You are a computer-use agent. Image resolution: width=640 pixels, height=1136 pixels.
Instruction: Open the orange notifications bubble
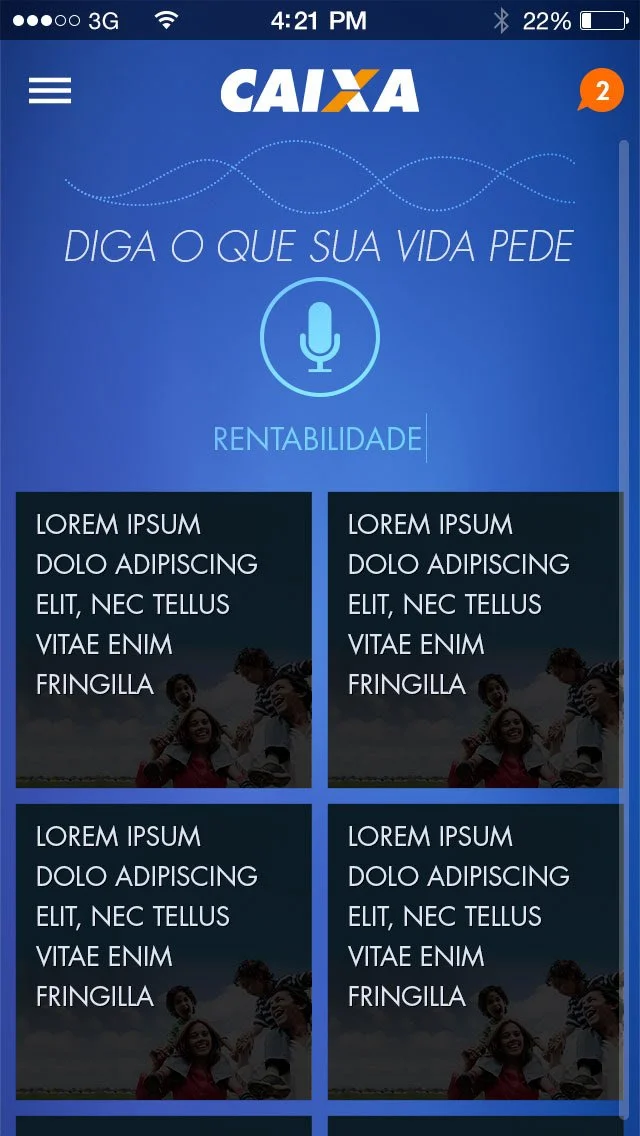[600, 91]
